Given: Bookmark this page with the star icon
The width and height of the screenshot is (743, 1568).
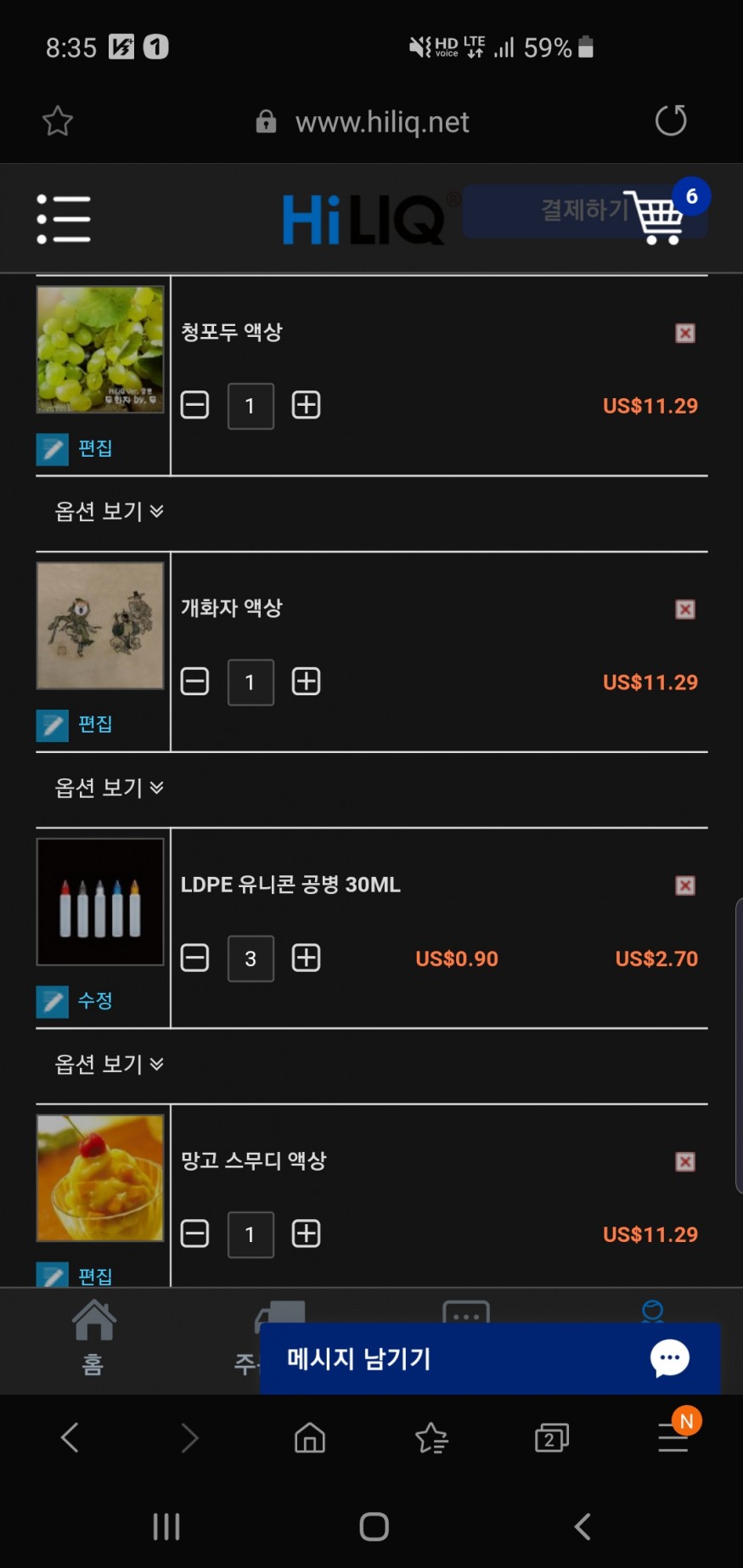Looking at the screenshot, I should click(x=58, y=121).
